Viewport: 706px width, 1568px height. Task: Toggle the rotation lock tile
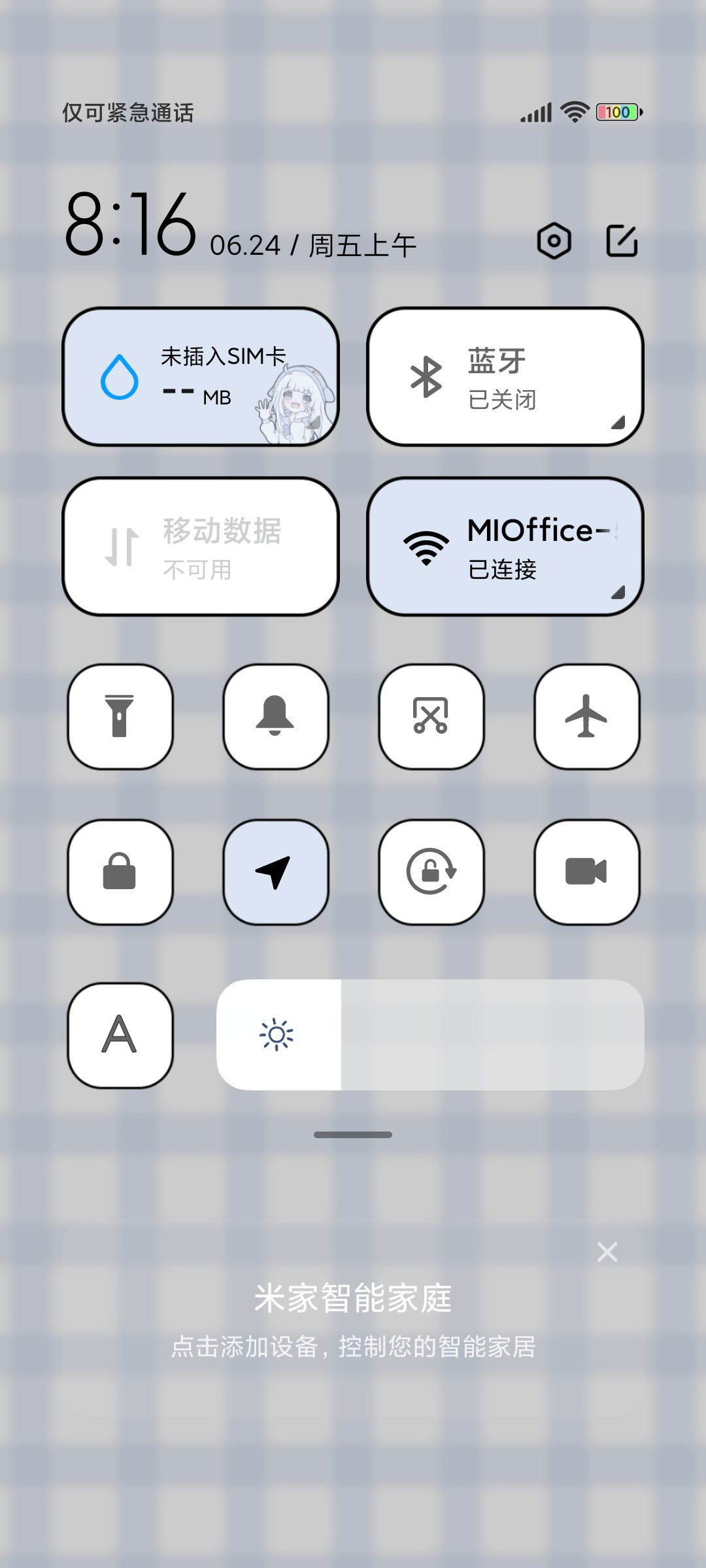(x=431, y=872)
